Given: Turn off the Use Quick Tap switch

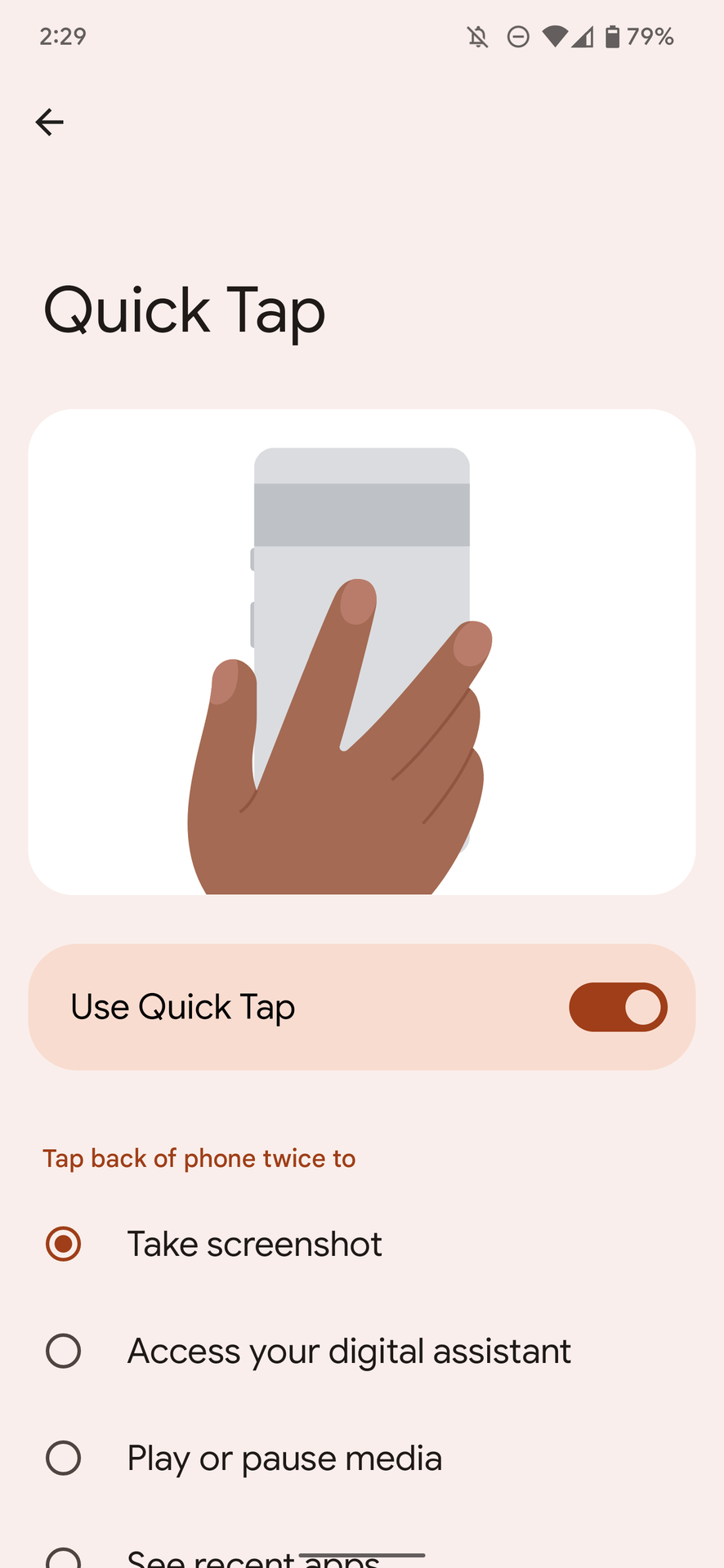Looking at the screenshot, I should pos(618,1007).
